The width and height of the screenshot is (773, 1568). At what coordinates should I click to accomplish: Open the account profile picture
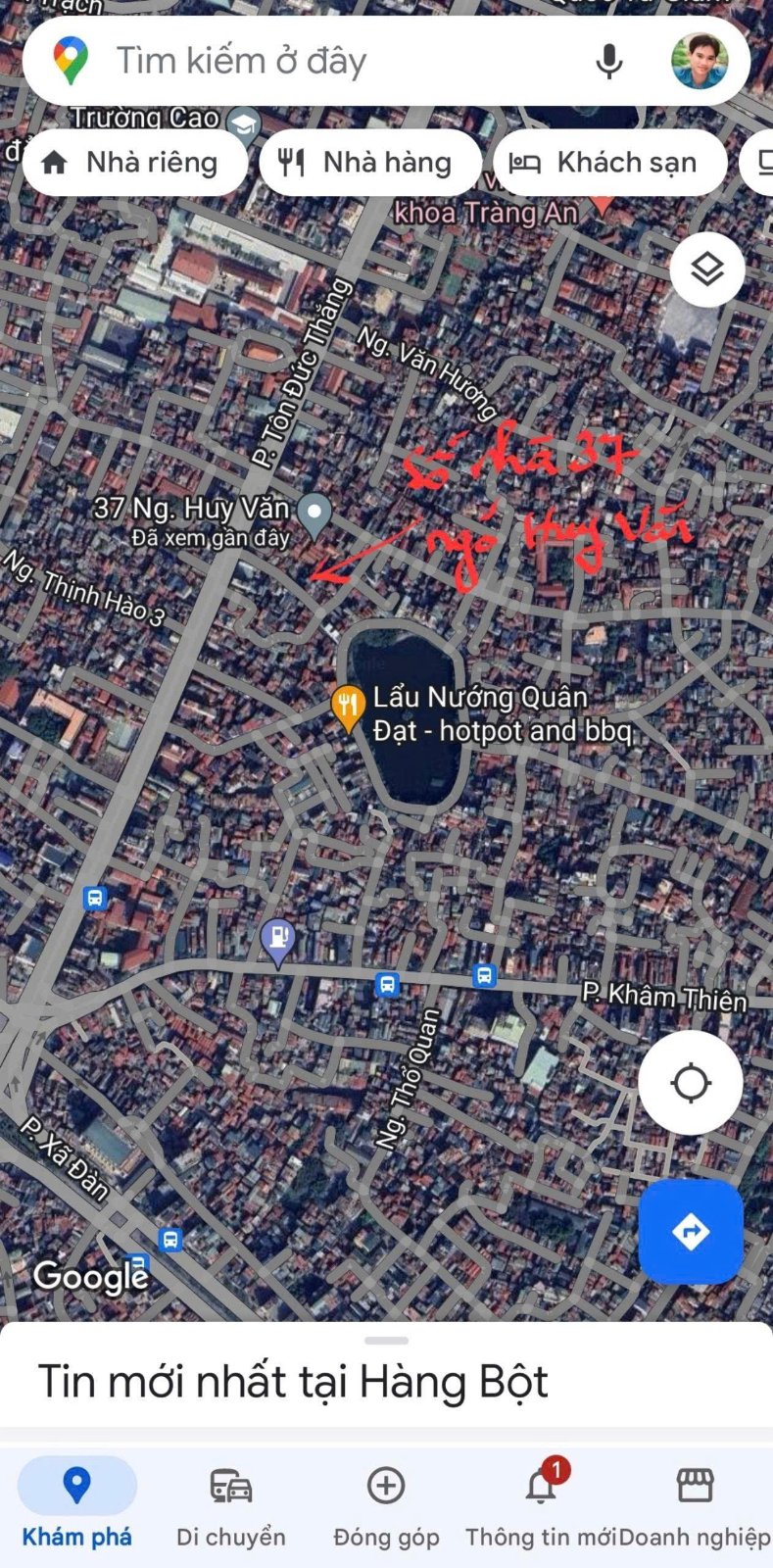pos(700,61)
